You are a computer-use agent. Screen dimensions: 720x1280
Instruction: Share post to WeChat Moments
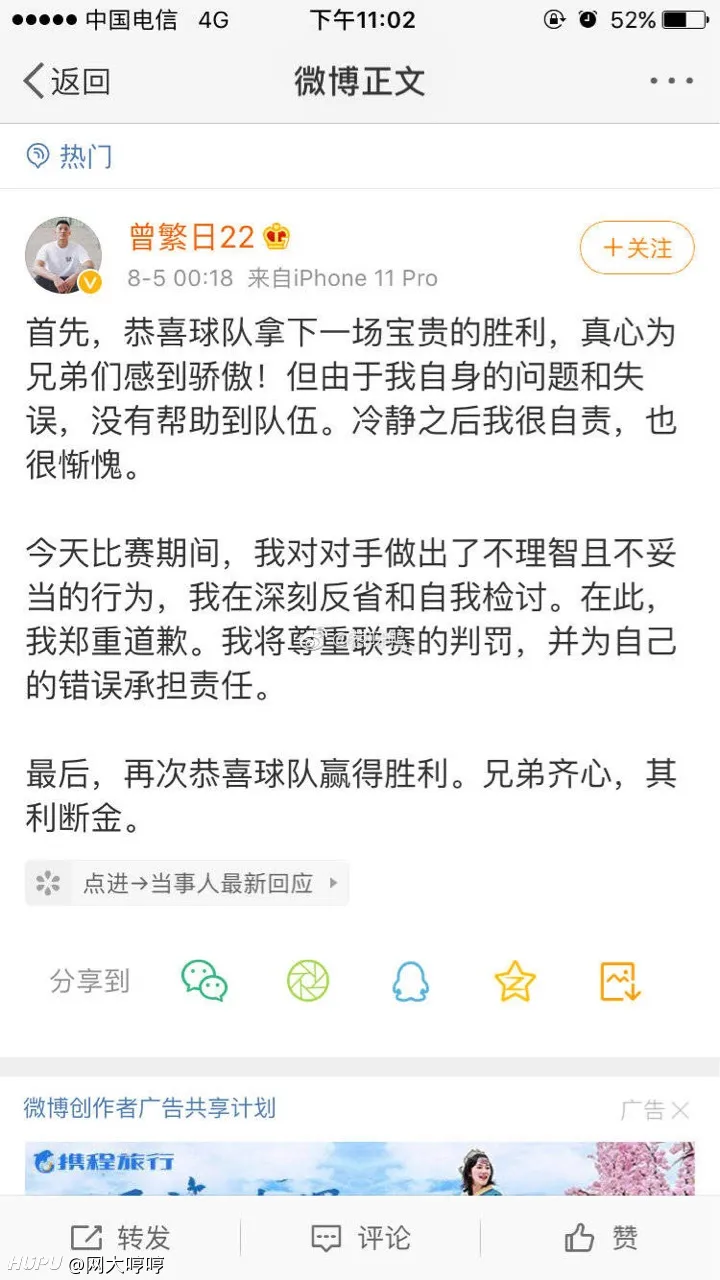(x=308, y=981)
